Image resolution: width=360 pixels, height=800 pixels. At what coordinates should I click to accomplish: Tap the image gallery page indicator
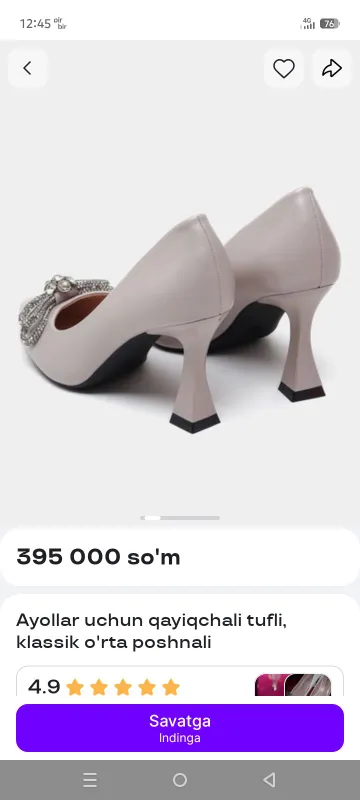pos(180,518)
